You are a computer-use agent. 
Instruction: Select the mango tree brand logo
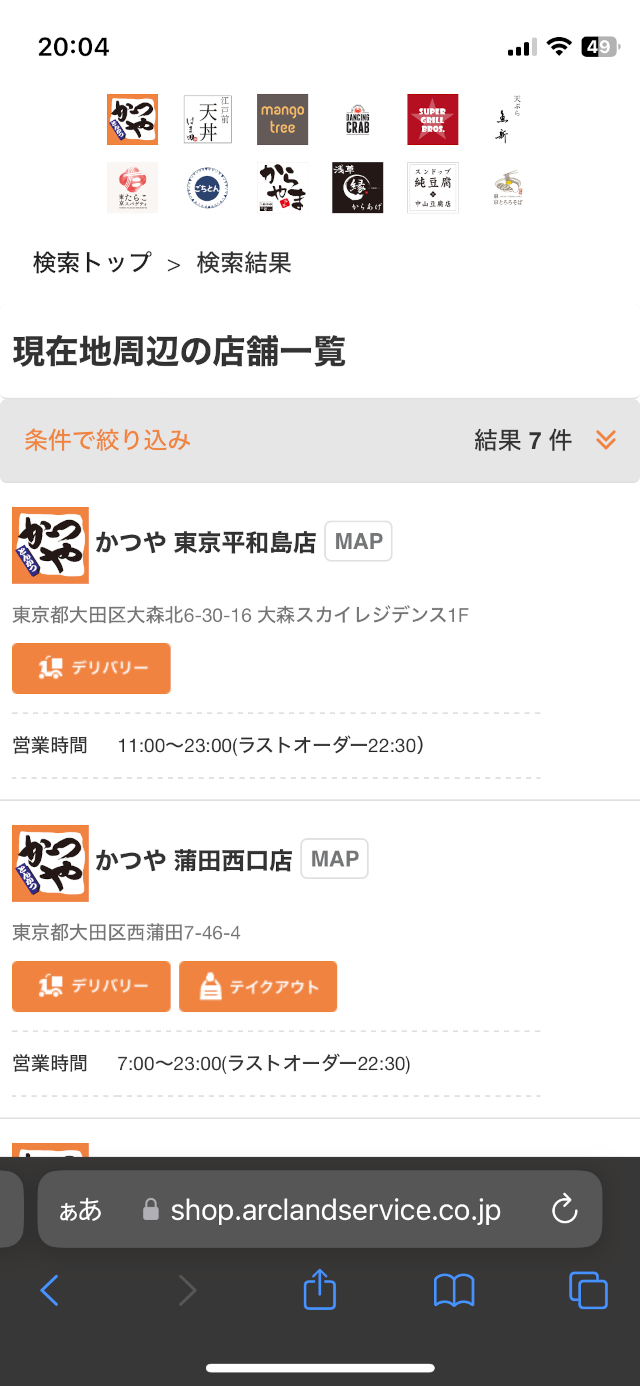[x=282, y=120]
